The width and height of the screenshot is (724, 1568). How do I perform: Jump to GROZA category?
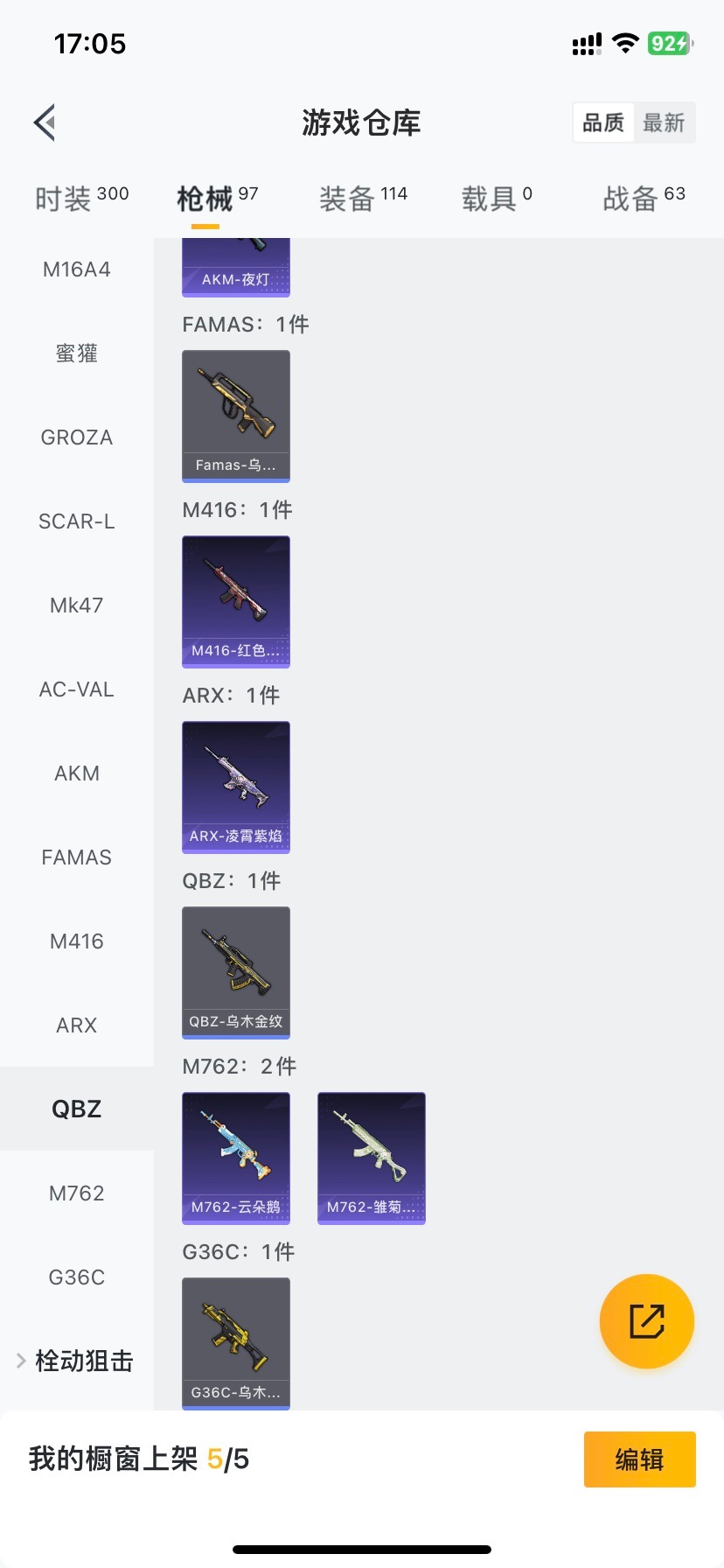coord(77,437)
